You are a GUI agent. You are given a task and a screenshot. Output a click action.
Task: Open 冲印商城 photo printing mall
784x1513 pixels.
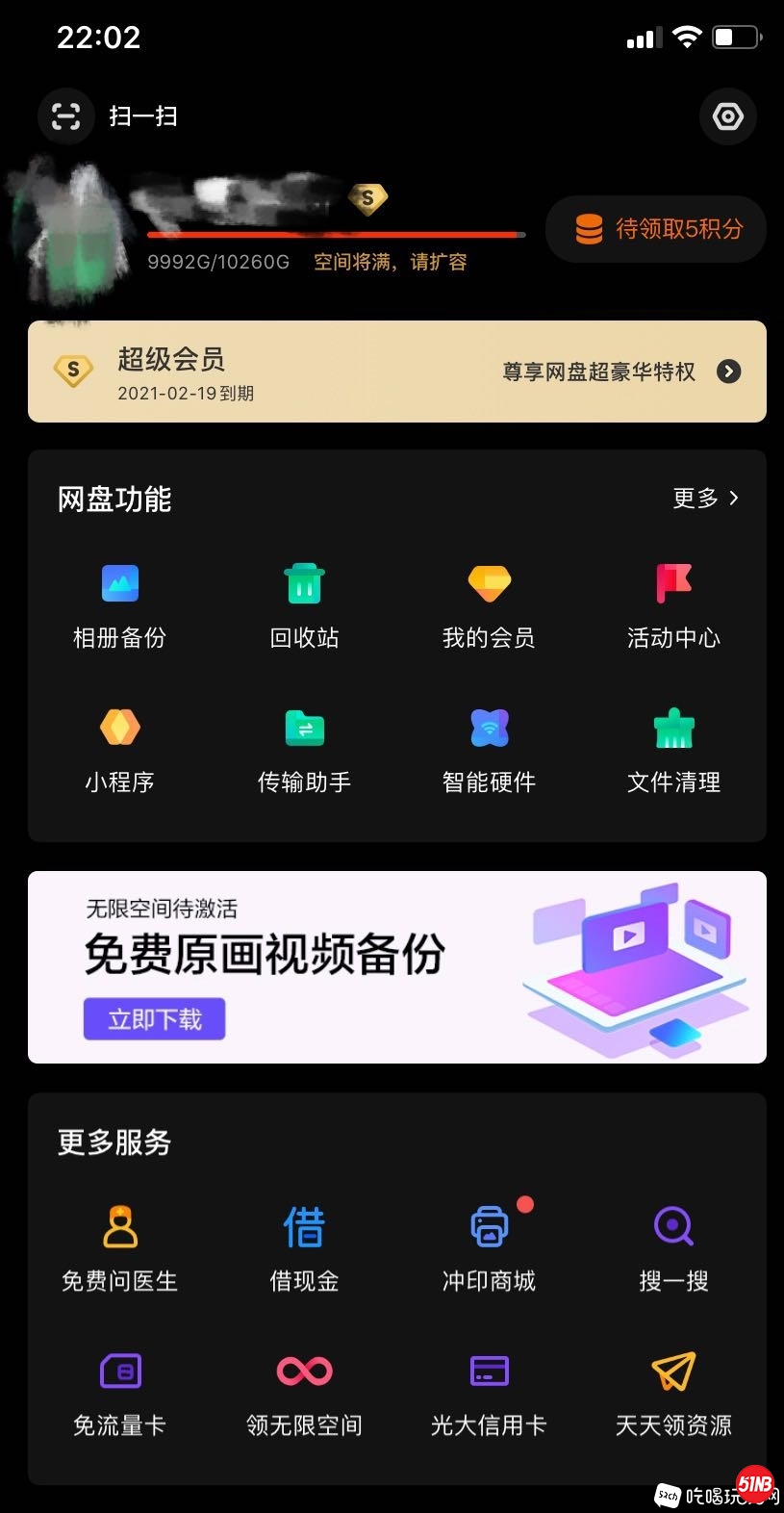click(x=489, y=1246)
